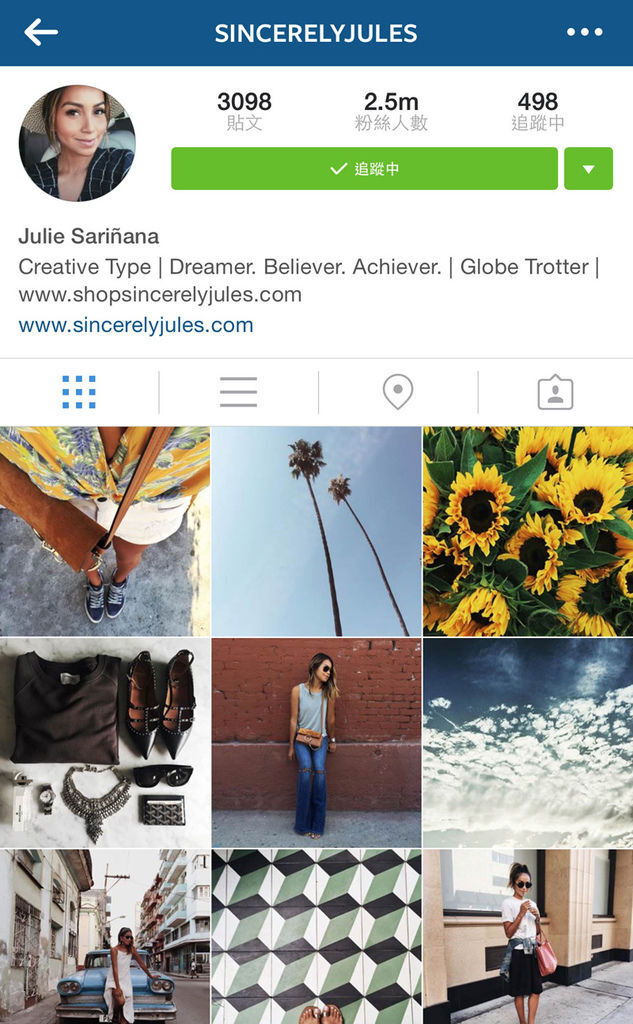Screen dimensions: 633x1024
Task: Open the photo map location tab
Action: click(x=398, y=392)
